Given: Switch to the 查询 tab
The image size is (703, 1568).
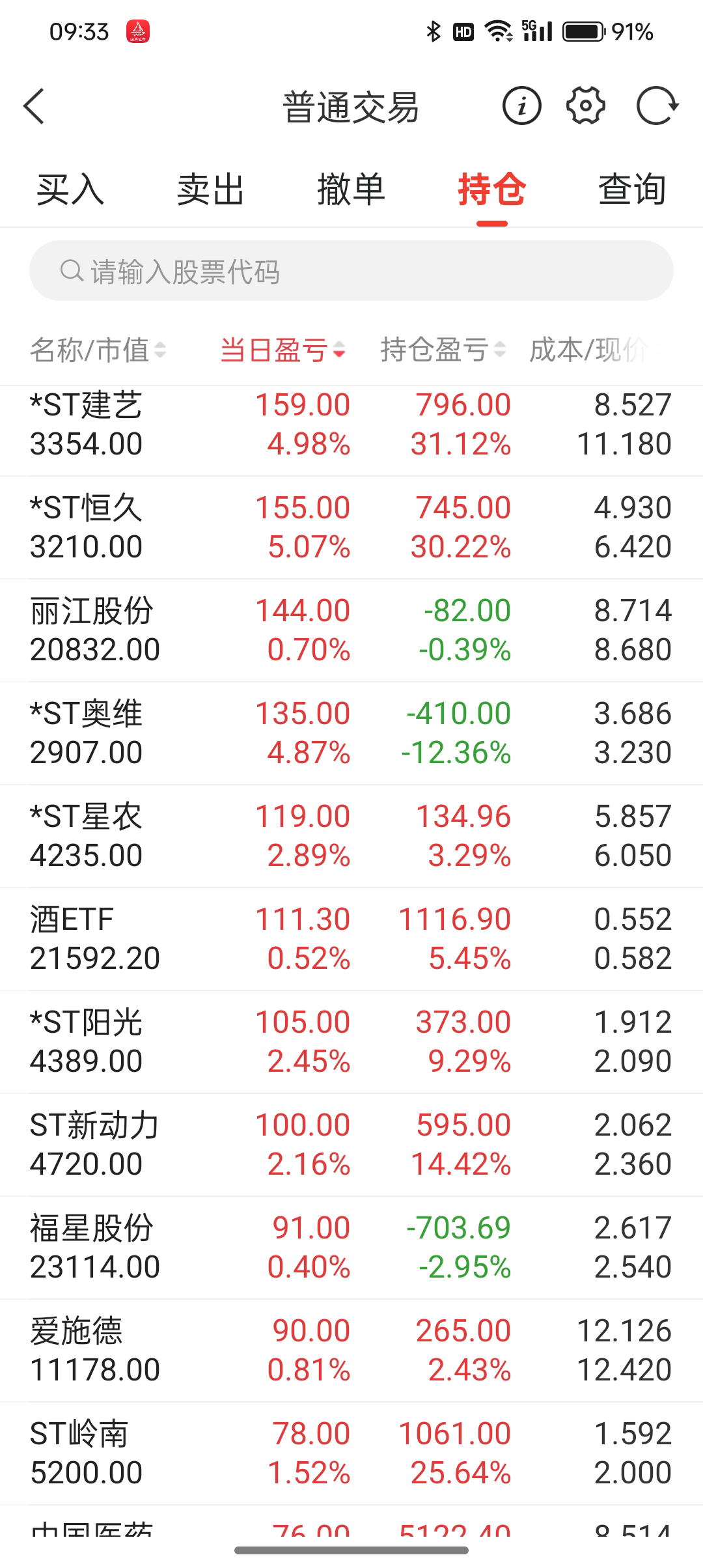Looking at the screenshot, I should pos(632,190).
